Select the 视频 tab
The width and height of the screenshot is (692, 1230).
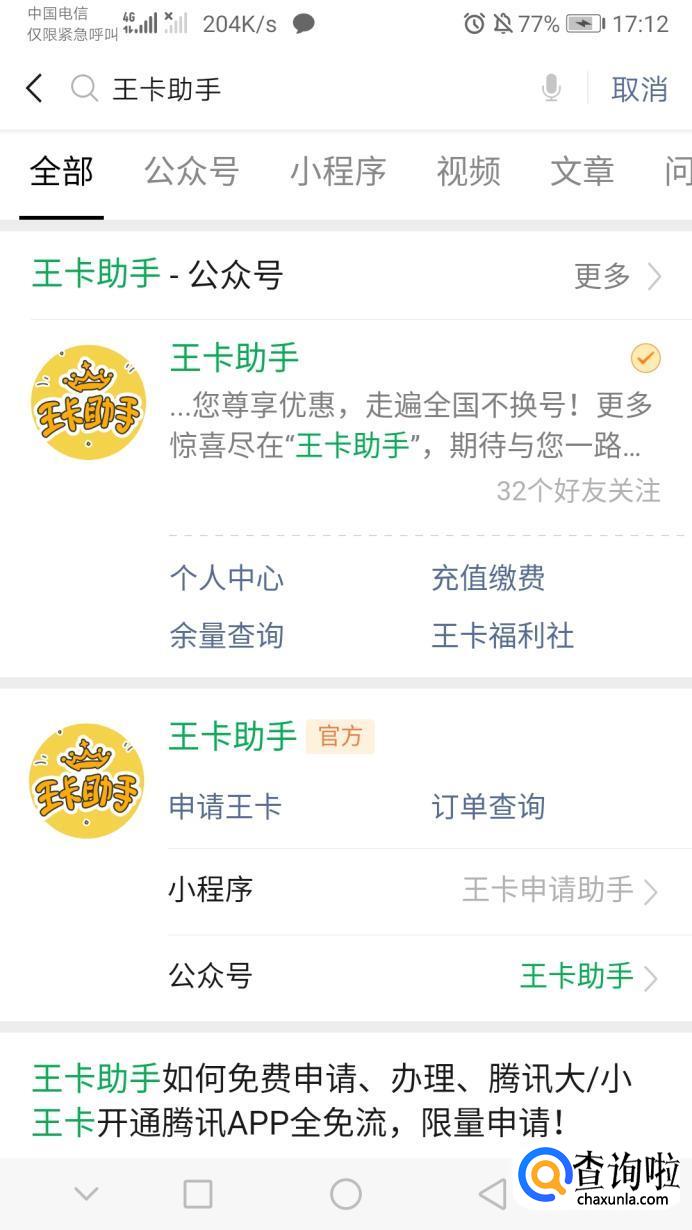coord(468,172)
